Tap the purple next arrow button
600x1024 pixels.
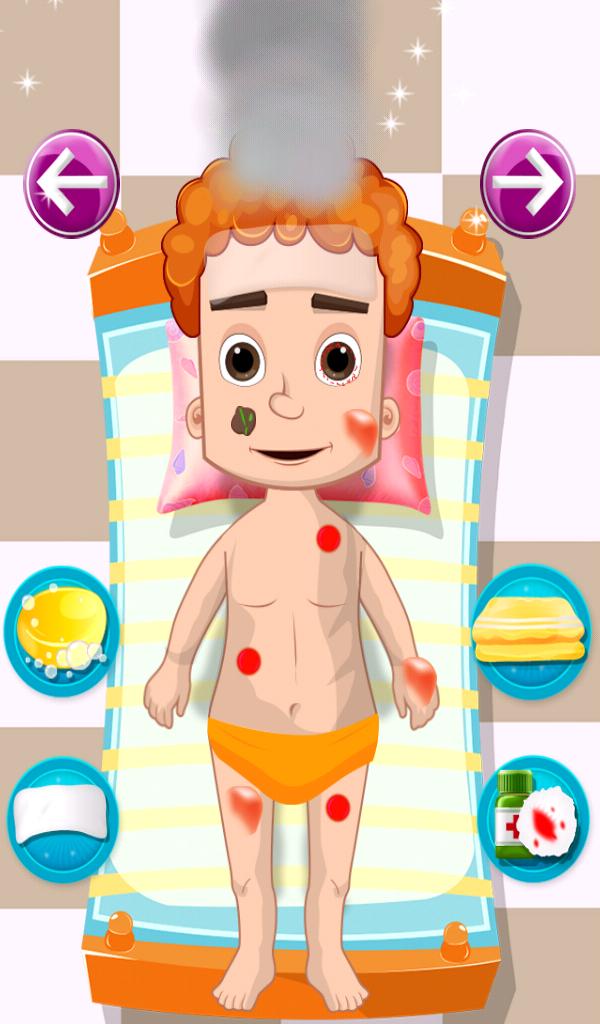528,184
